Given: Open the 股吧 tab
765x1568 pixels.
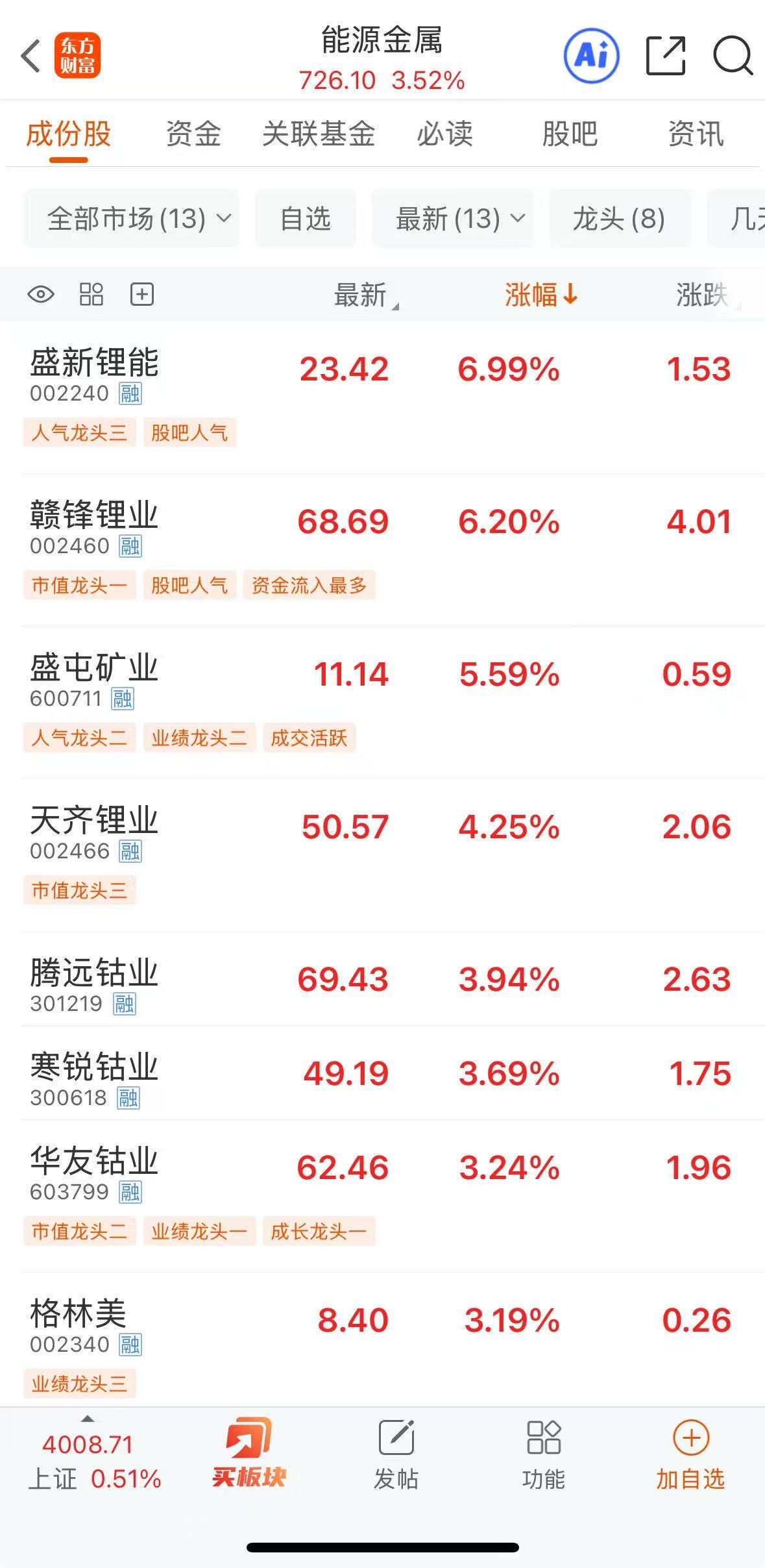Looking at the screenshot, I should pyautogui.click(x=570, y=134).
